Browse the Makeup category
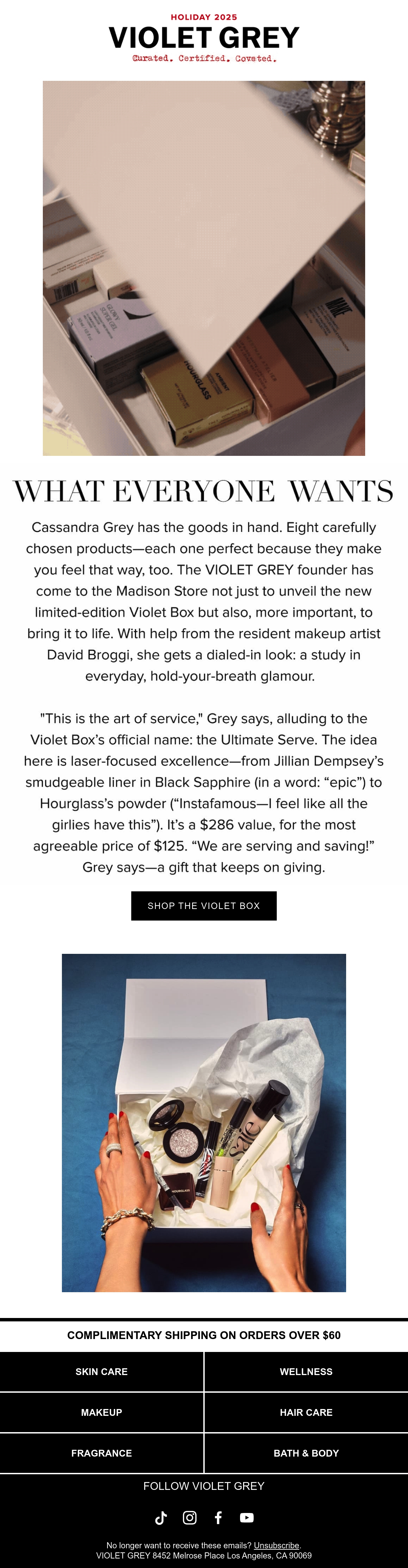 pyautogui.click(x=101, y=1412)
